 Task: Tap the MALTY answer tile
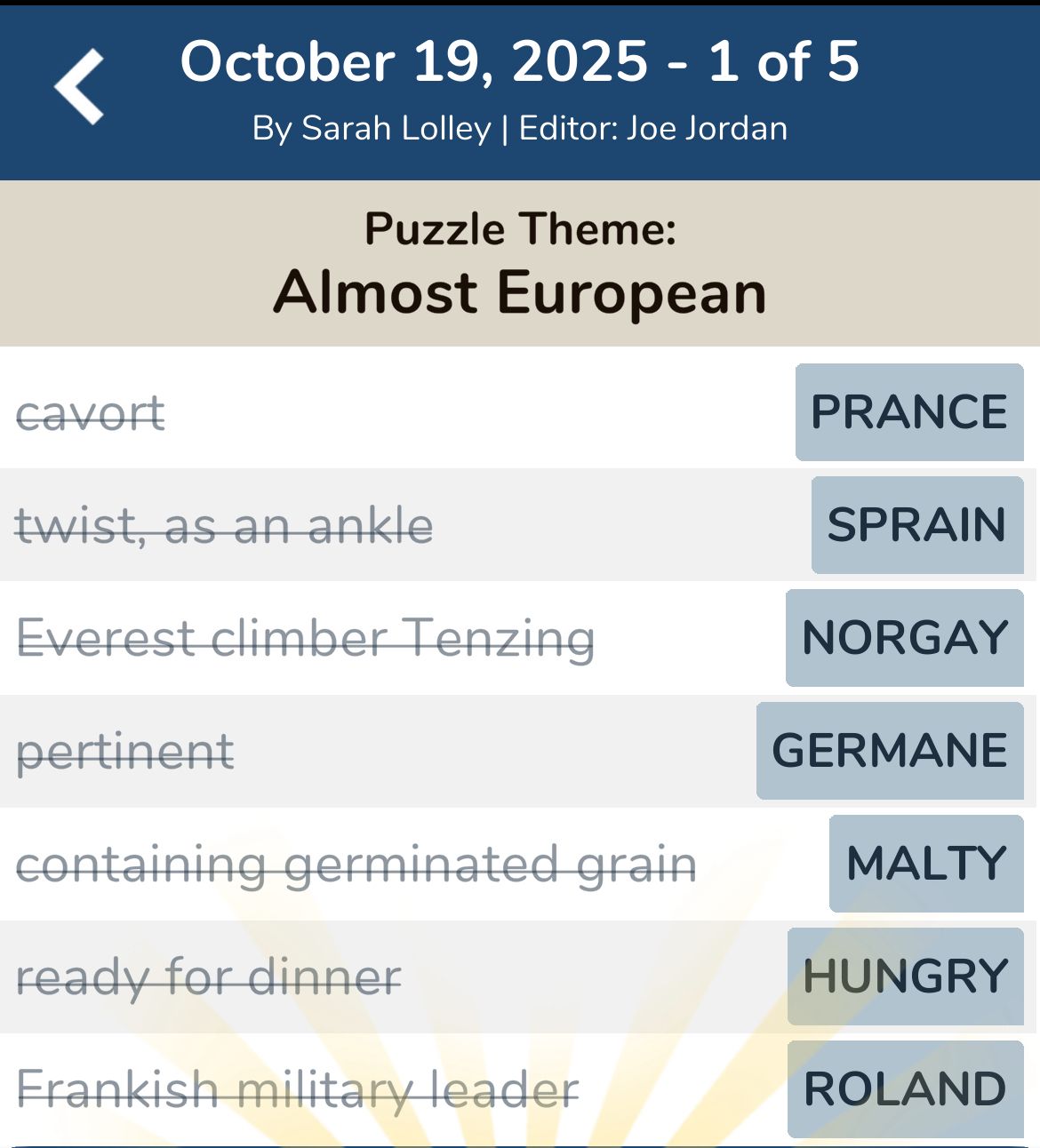(x=925, y=864)
